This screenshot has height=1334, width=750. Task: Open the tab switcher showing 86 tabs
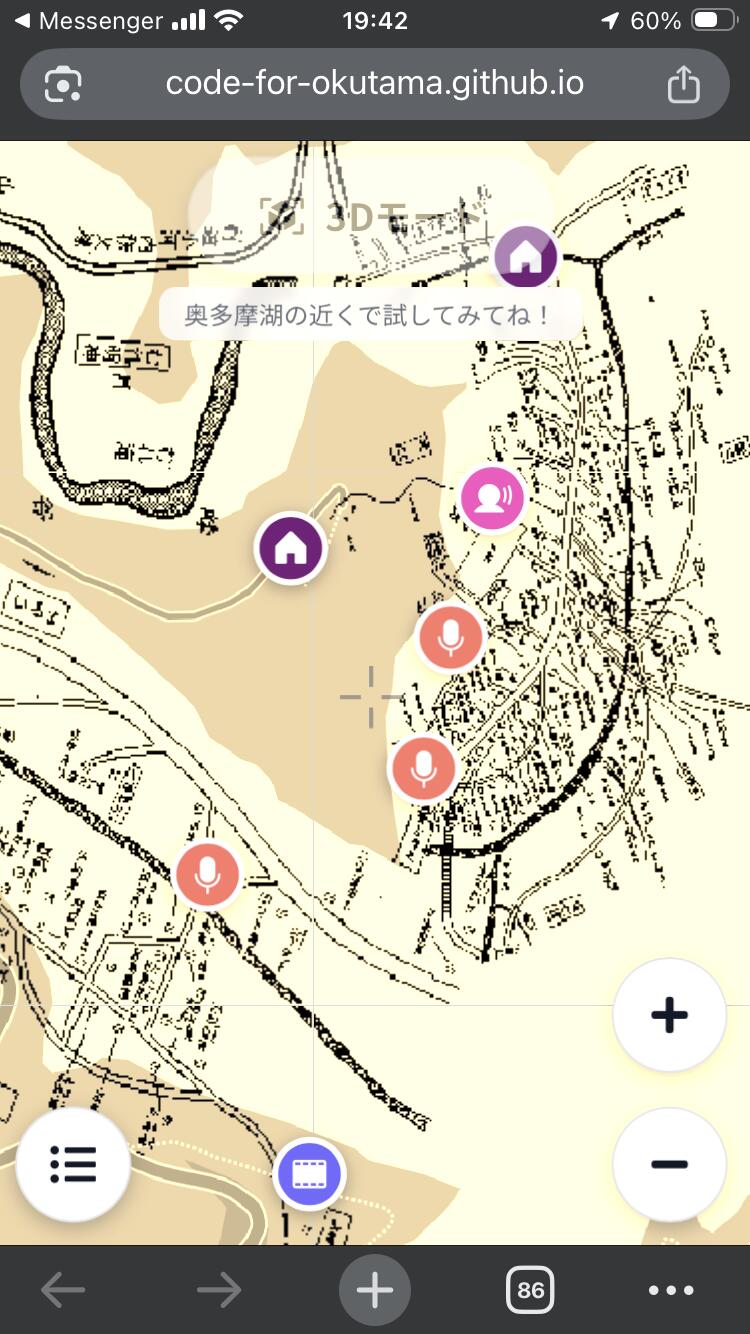pyautogui.click(x=530, y=1290)
